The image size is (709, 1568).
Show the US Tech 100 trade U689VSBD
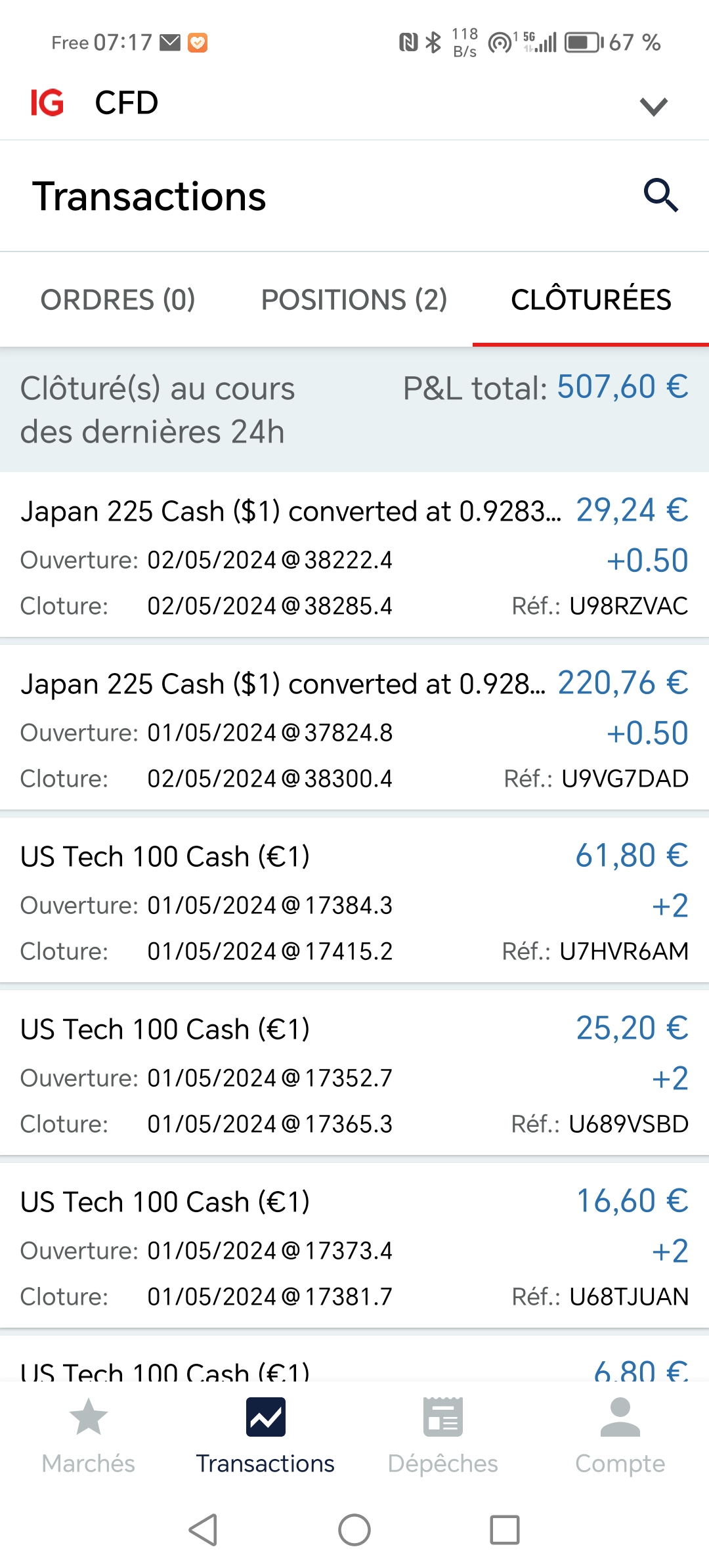tap(354, 1075)
